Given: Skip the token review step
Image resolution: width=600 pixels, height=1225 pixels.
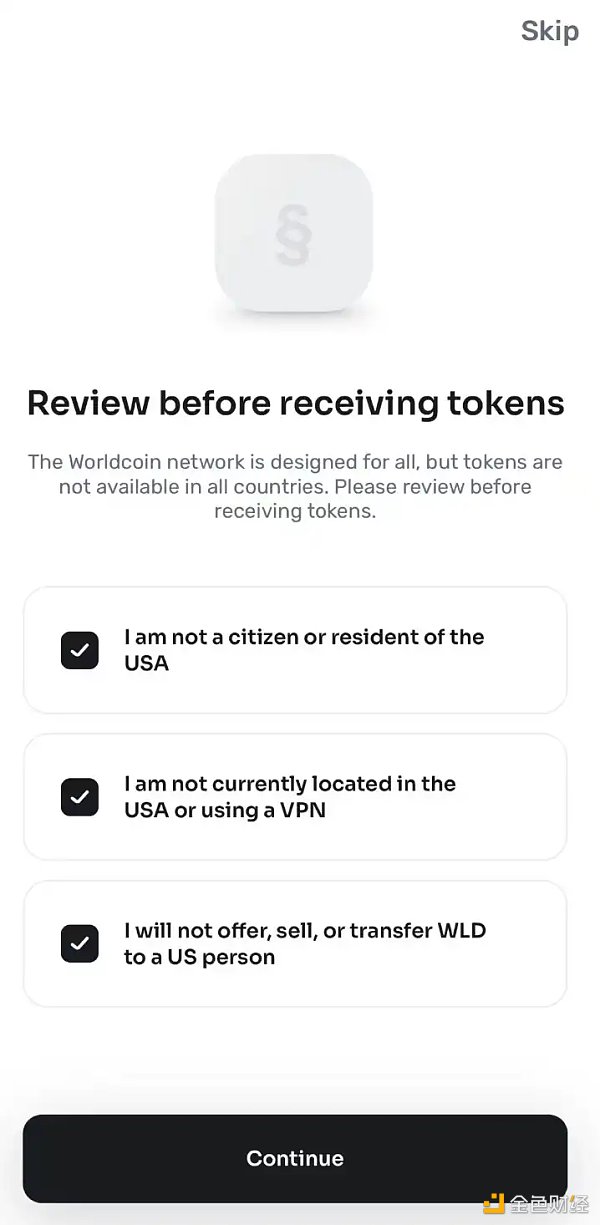Looking at the screenshot, I should pyautogui.click(x=549, y=31).
